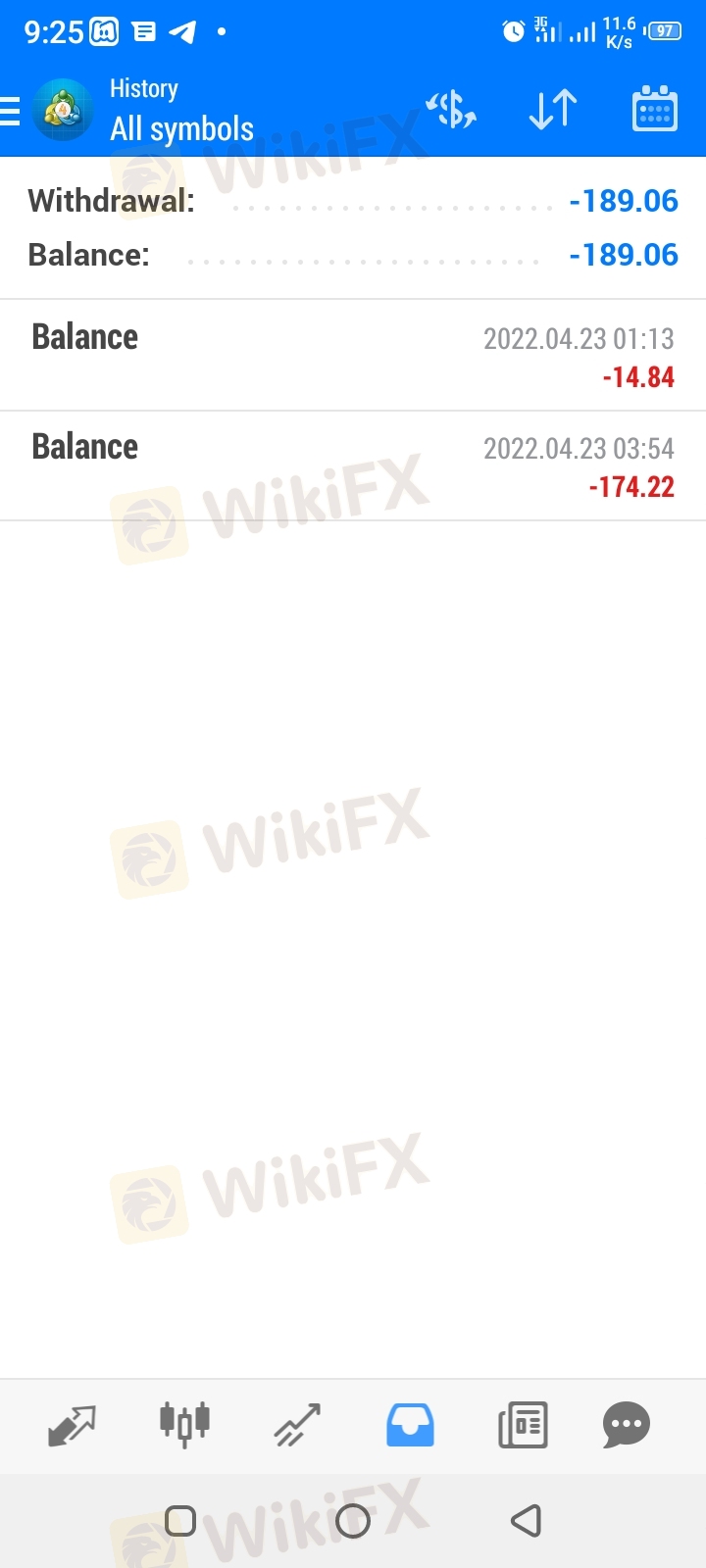Select the History inbox tab

click(x=410, y=1425)
